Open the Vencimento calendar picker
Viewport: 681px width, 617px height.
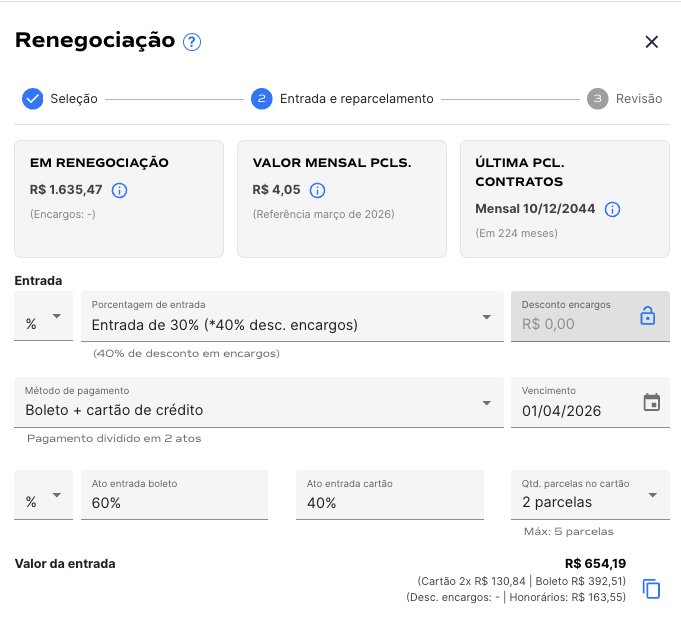click(x=651, y=403)
